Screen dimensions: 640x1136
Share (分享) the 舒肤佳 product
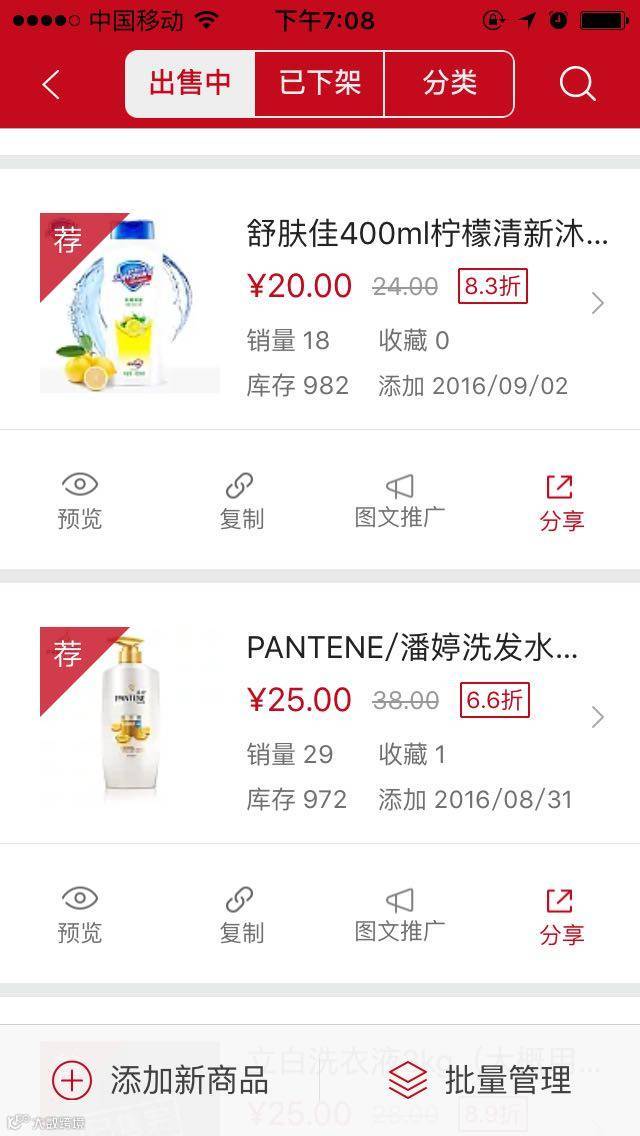tap(561, 502)
